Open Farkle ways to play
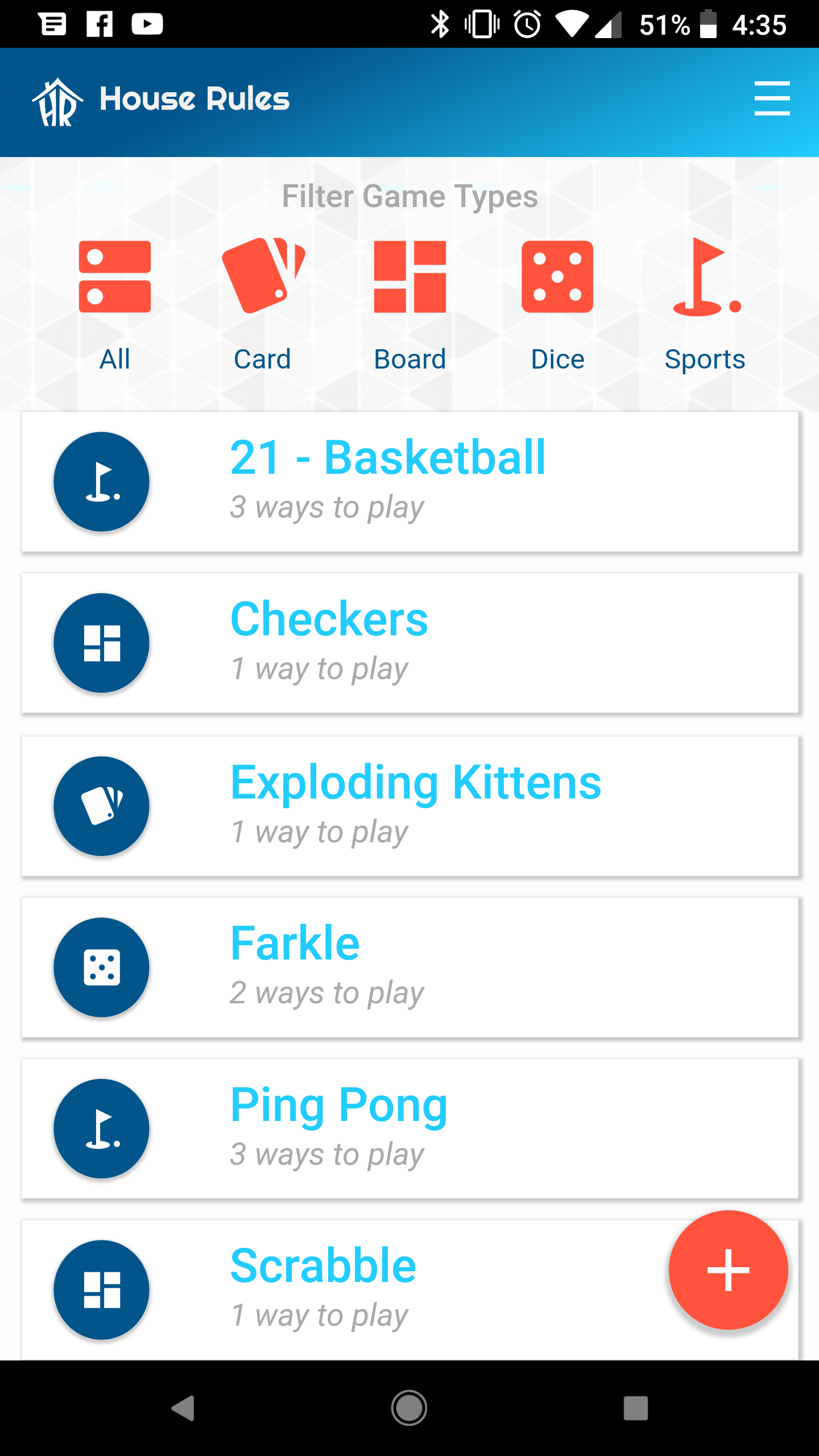819x1456 pixels. coord(410,967)
